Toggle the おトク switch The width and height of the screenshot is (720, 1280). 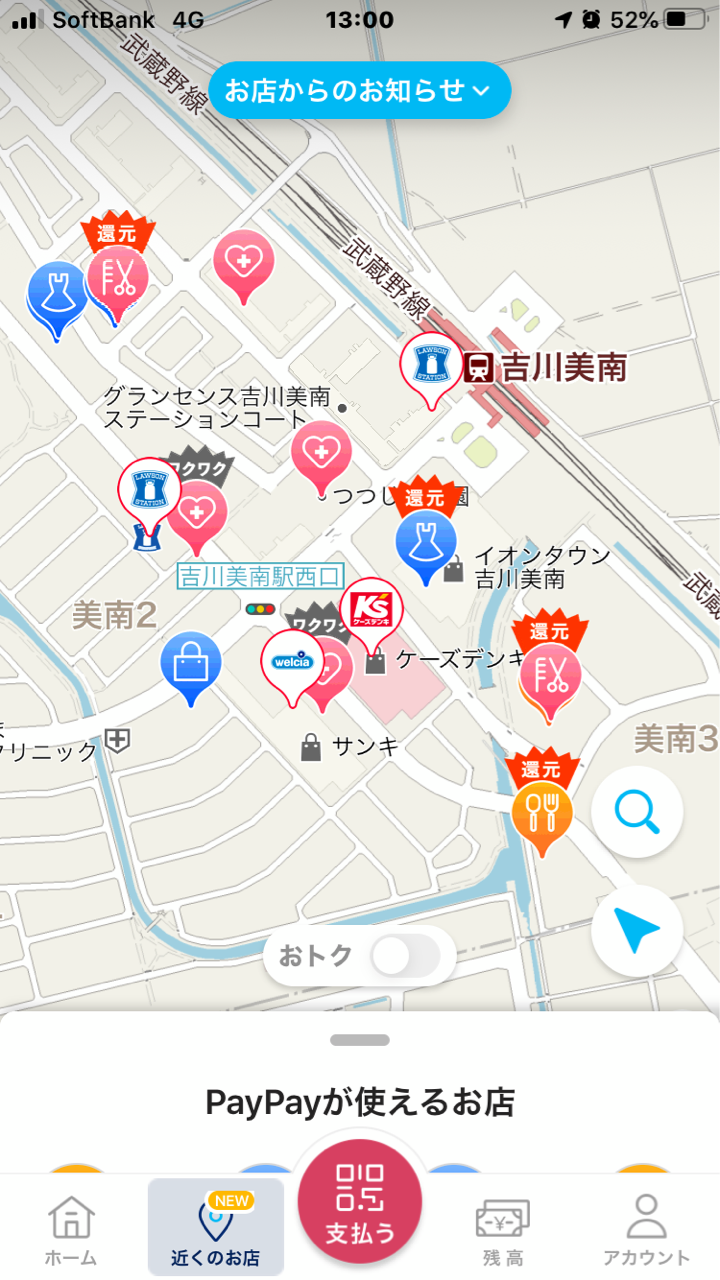[x=405, y=956]
